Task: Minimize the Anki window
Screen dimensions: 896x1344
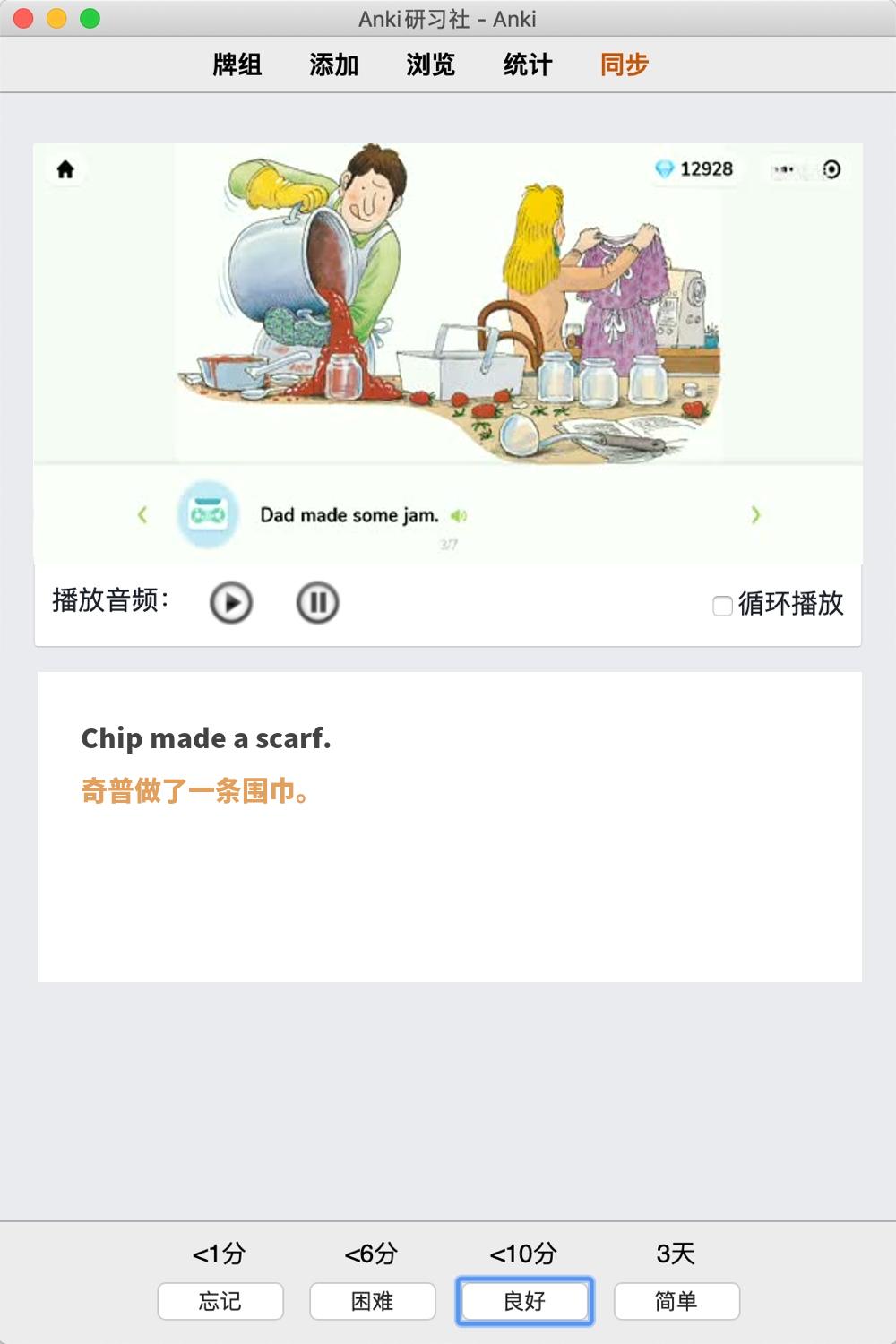Action: pyautogui.click(x=56, y=18)
